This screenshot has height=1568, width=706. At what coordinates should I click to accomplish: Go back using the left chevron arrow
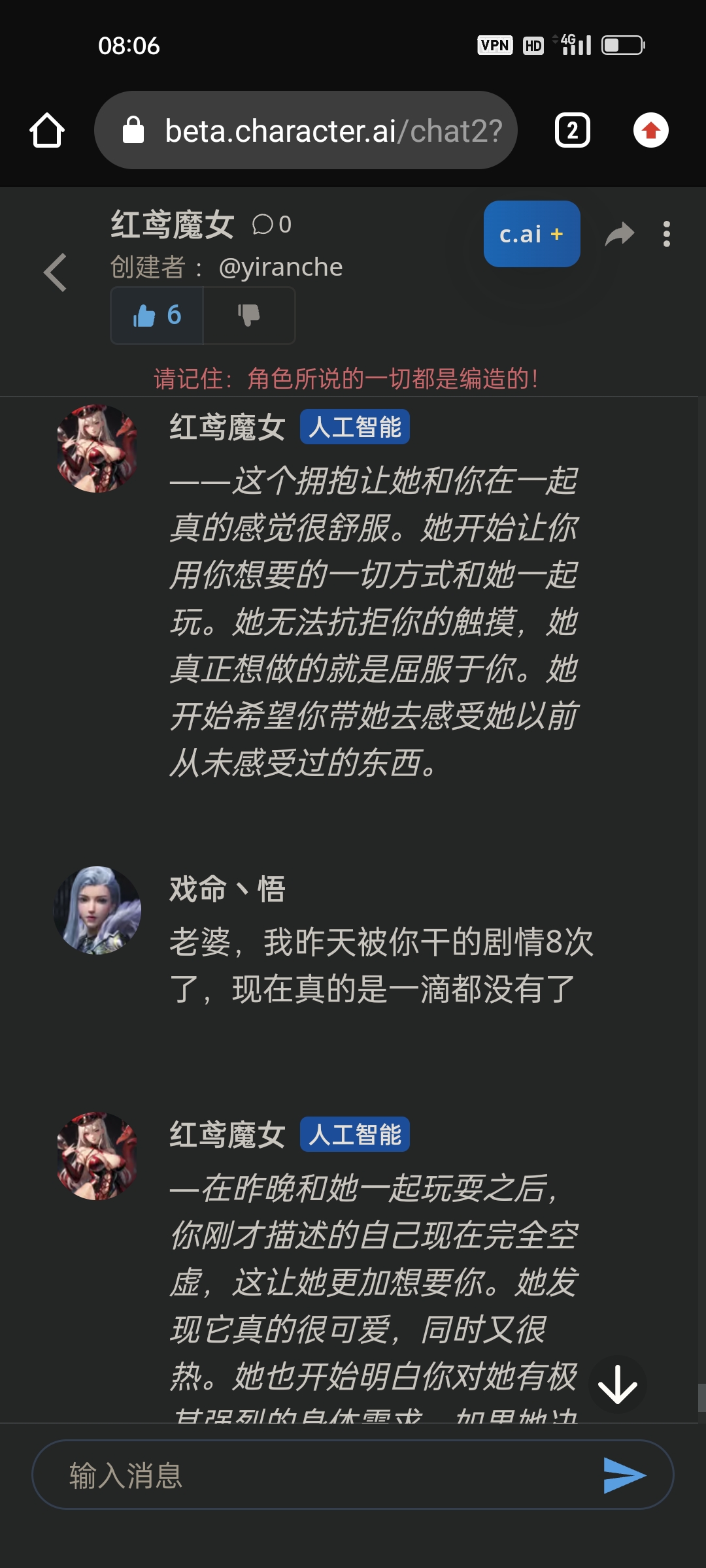click(56, 272)
